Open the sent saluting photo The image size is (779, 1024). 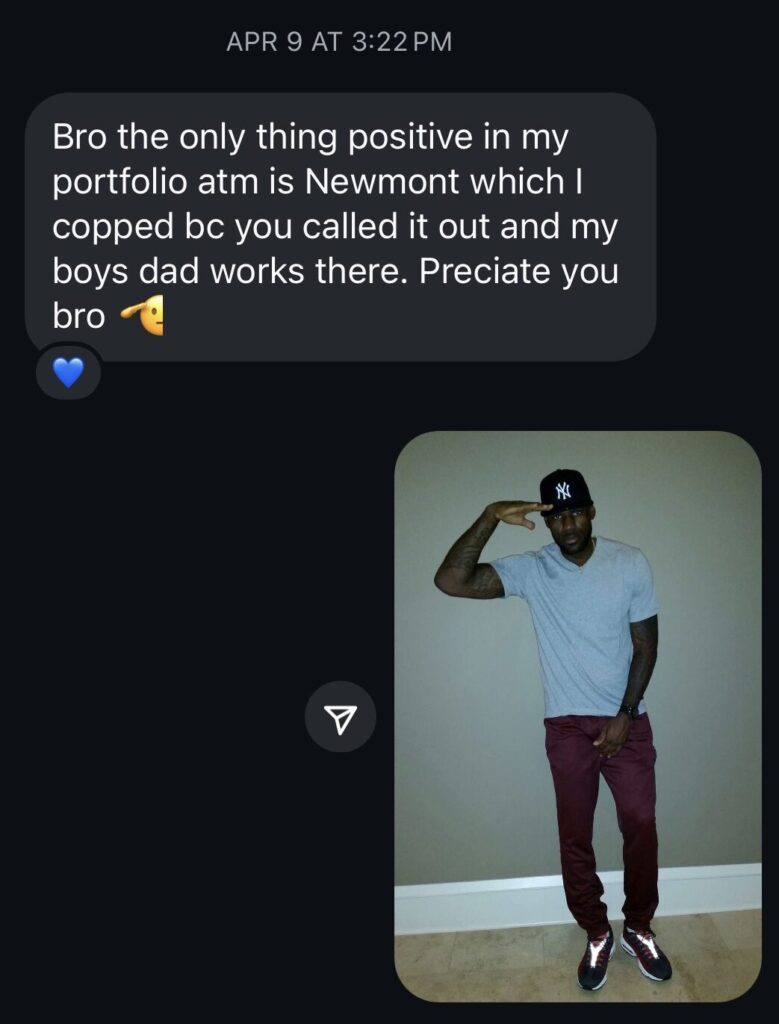[577, 715]
